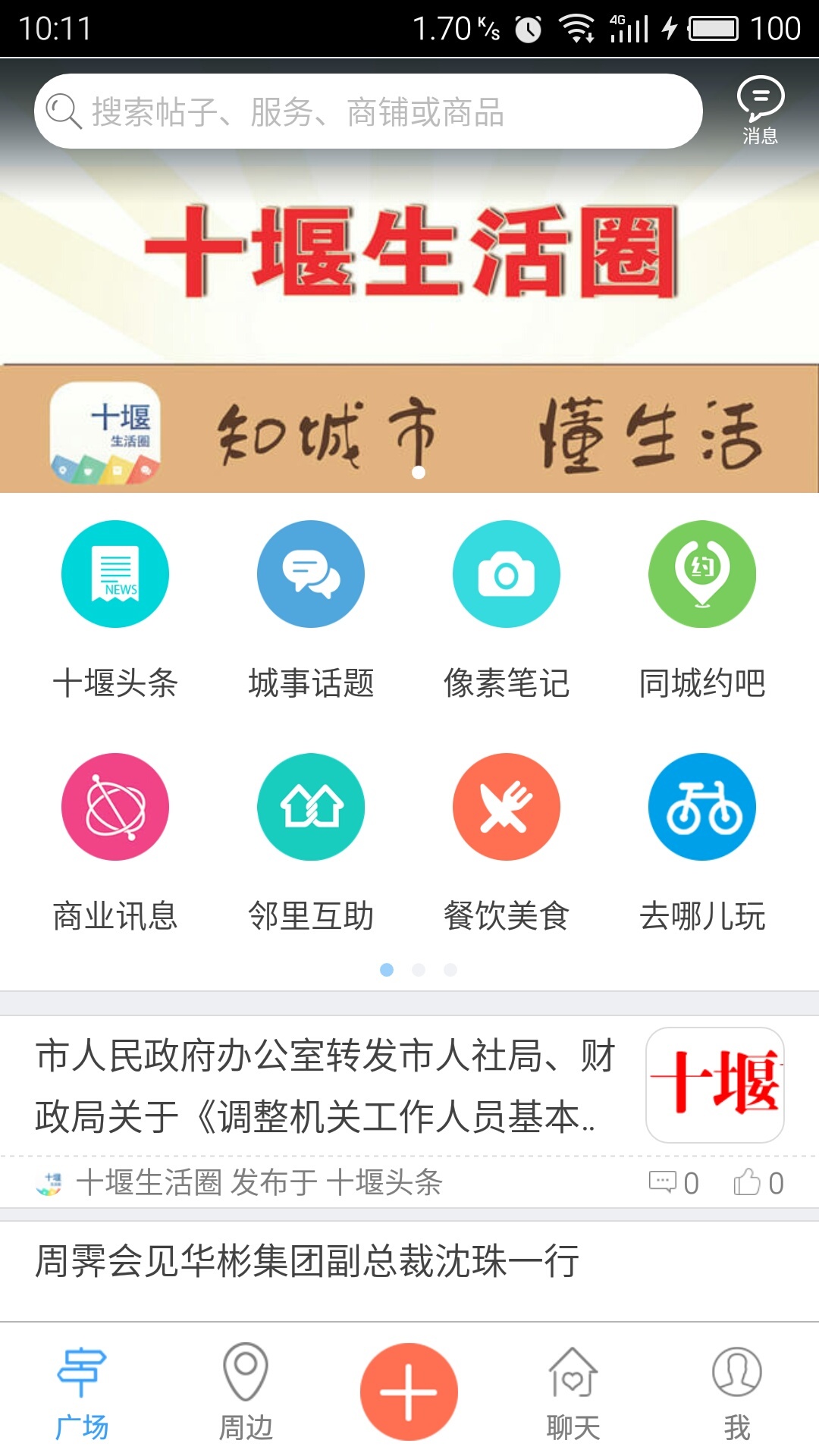Go to the 我 profile tab
The image size is (819, 1456).
point(736,1392)
